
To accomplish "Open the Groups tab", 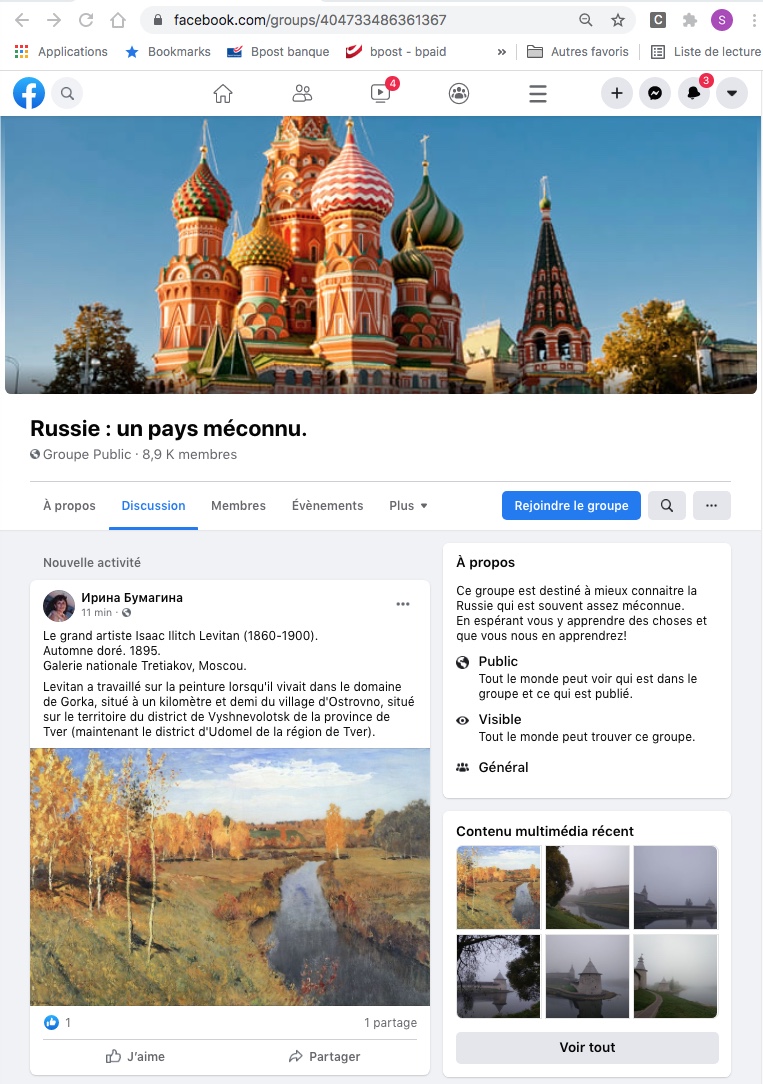I will 459,94.
